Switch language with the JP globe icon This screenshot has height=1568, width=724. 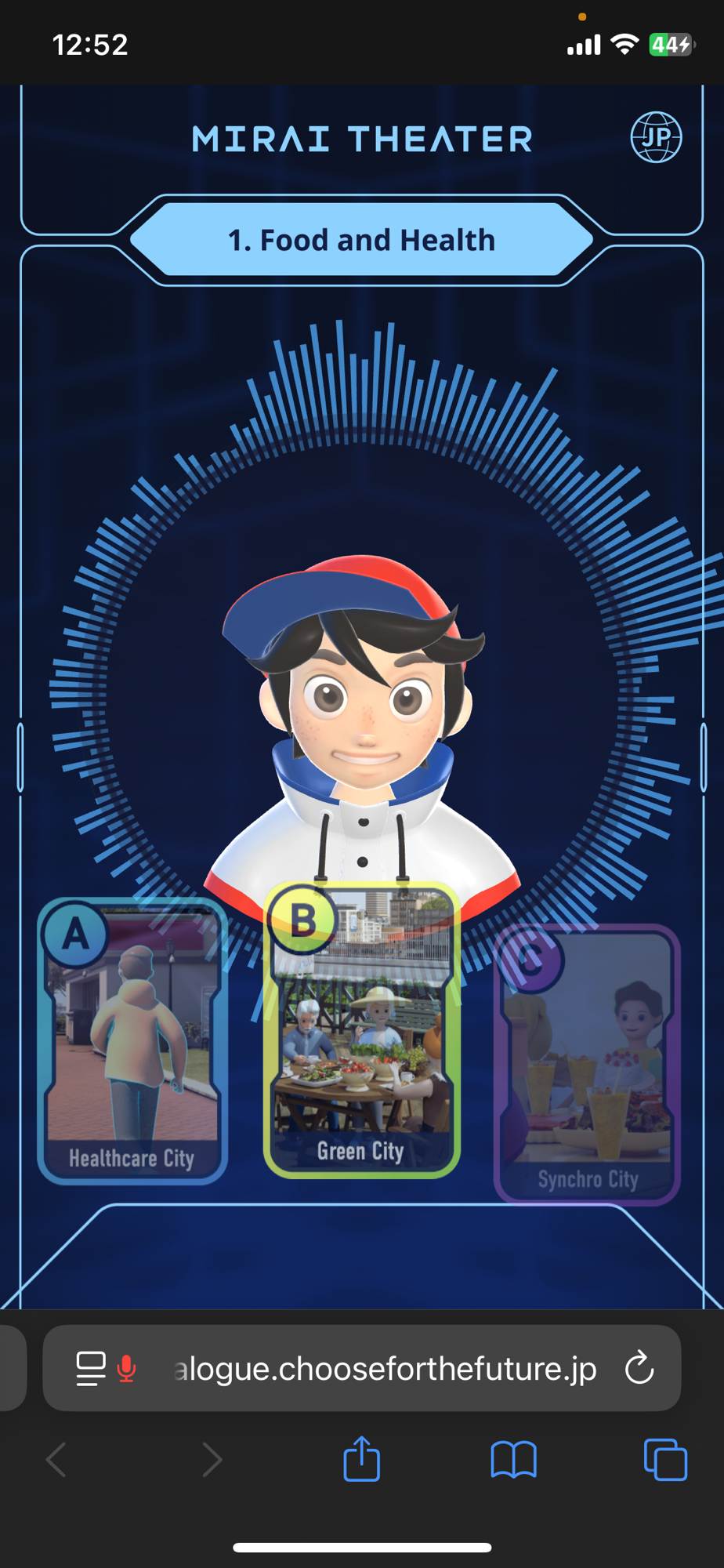[656, 138]
